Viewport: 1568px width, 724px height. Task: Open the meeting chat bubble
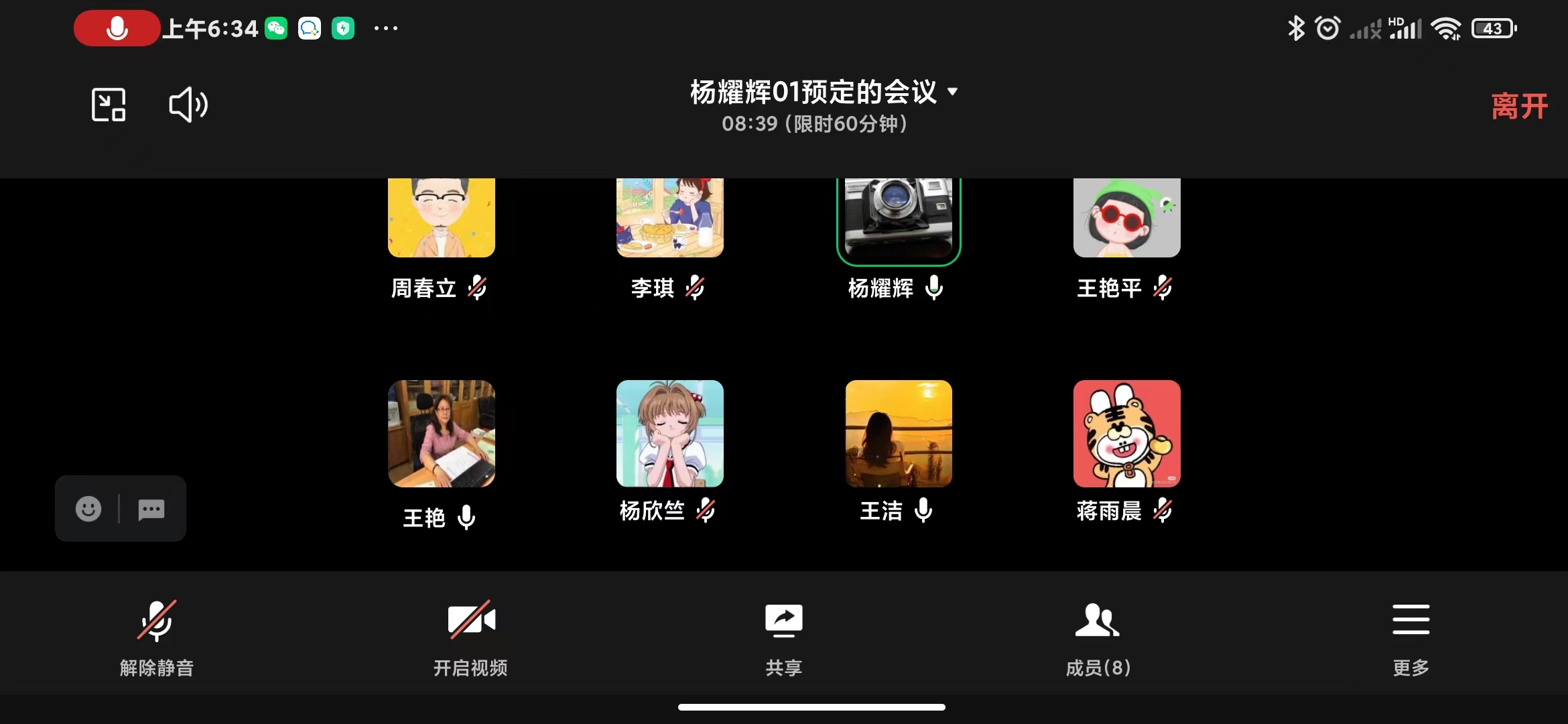[151, 509]
